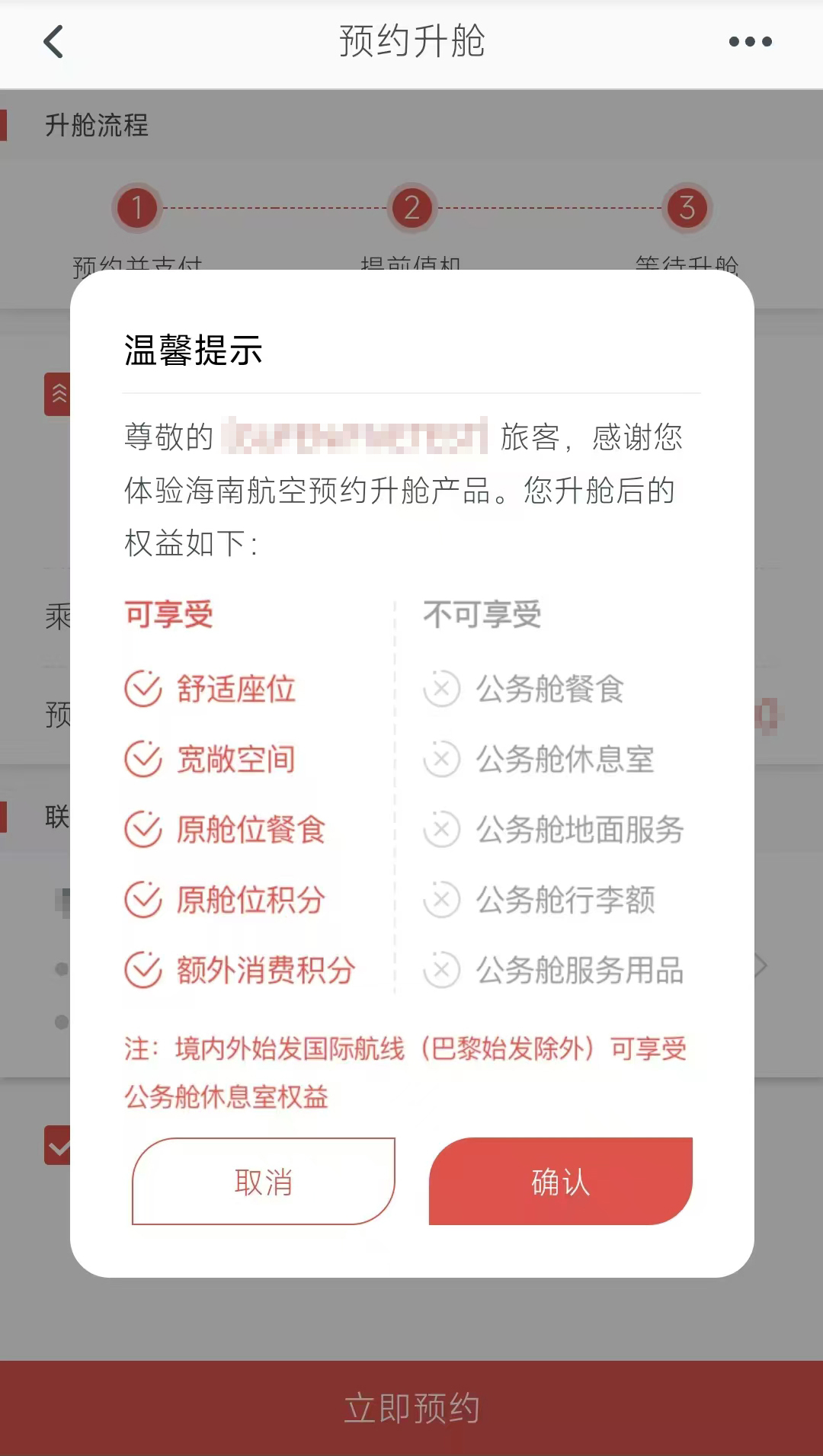Open the three-dot overflow menu
Screen dimensions: 823x1456
pyautogui.click(x=750, y=42)
